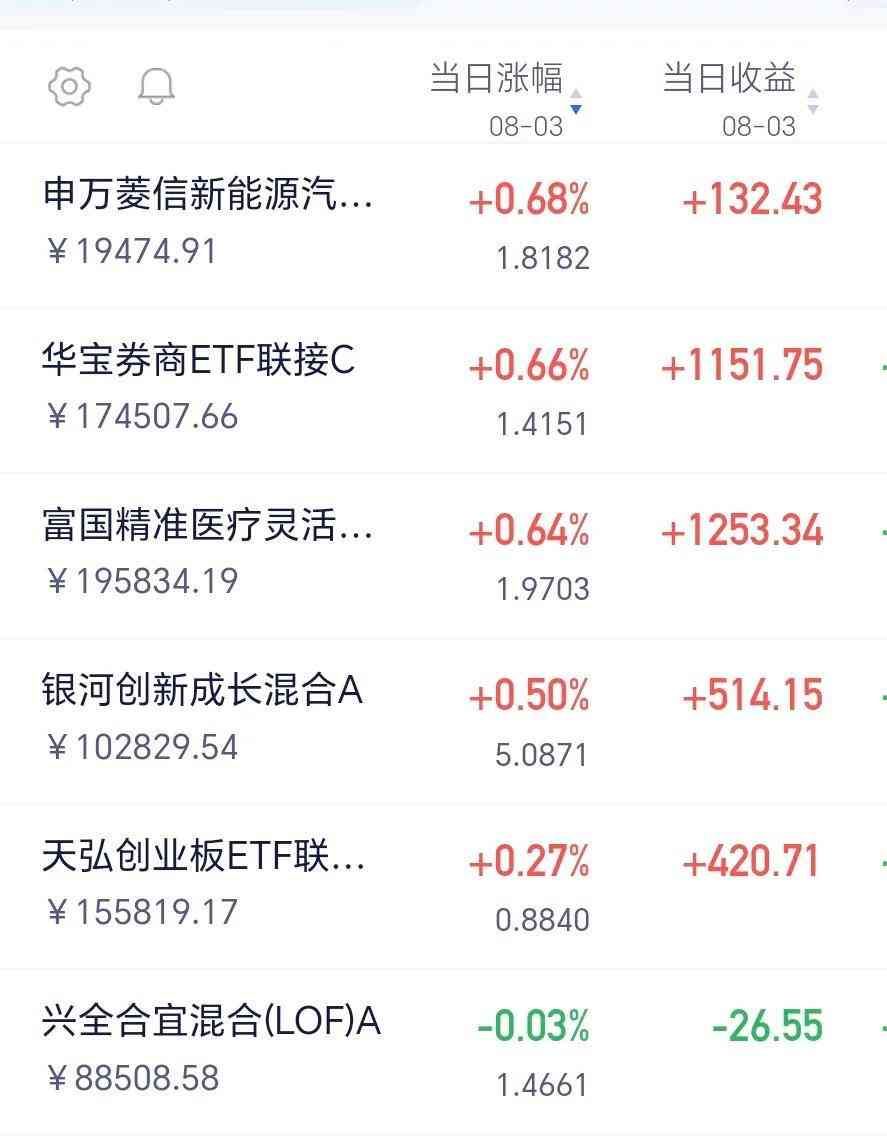Click the ¥174507.66 holding amount

(x=143, y=417)
